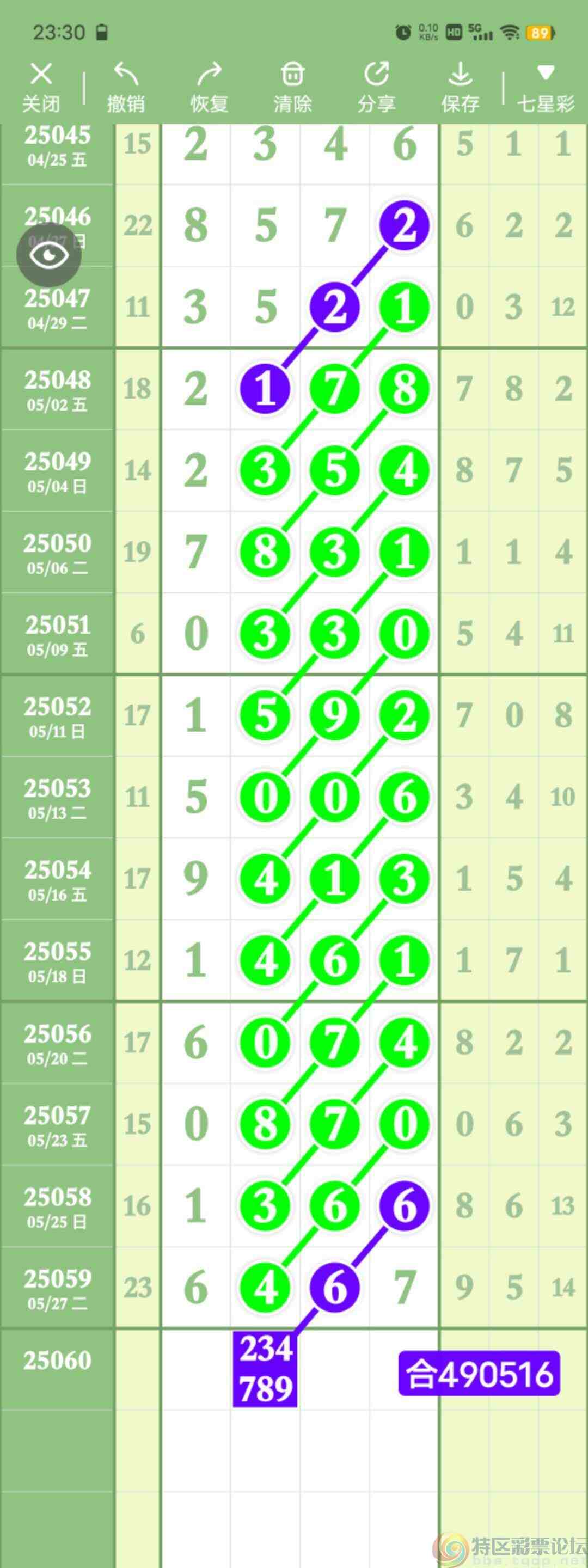Tap the alarm clock status bar icon
This screenshot has height=1568, width=588.
coord(402,33)
